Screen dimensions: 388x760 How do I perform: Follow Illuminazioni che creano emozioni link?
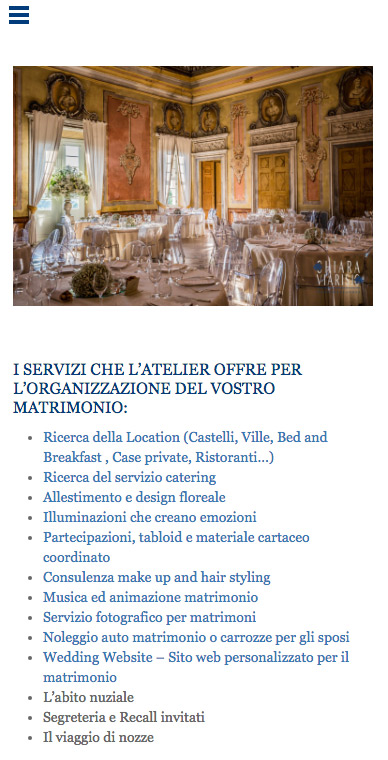tap(150, 517)
